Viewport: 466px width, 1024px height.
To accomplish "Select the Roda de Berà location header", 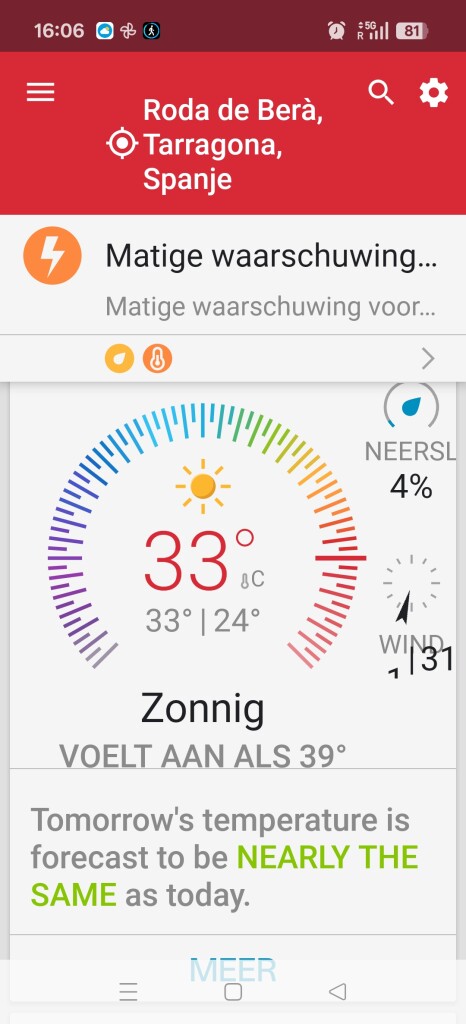I will [x=215, y=144].
